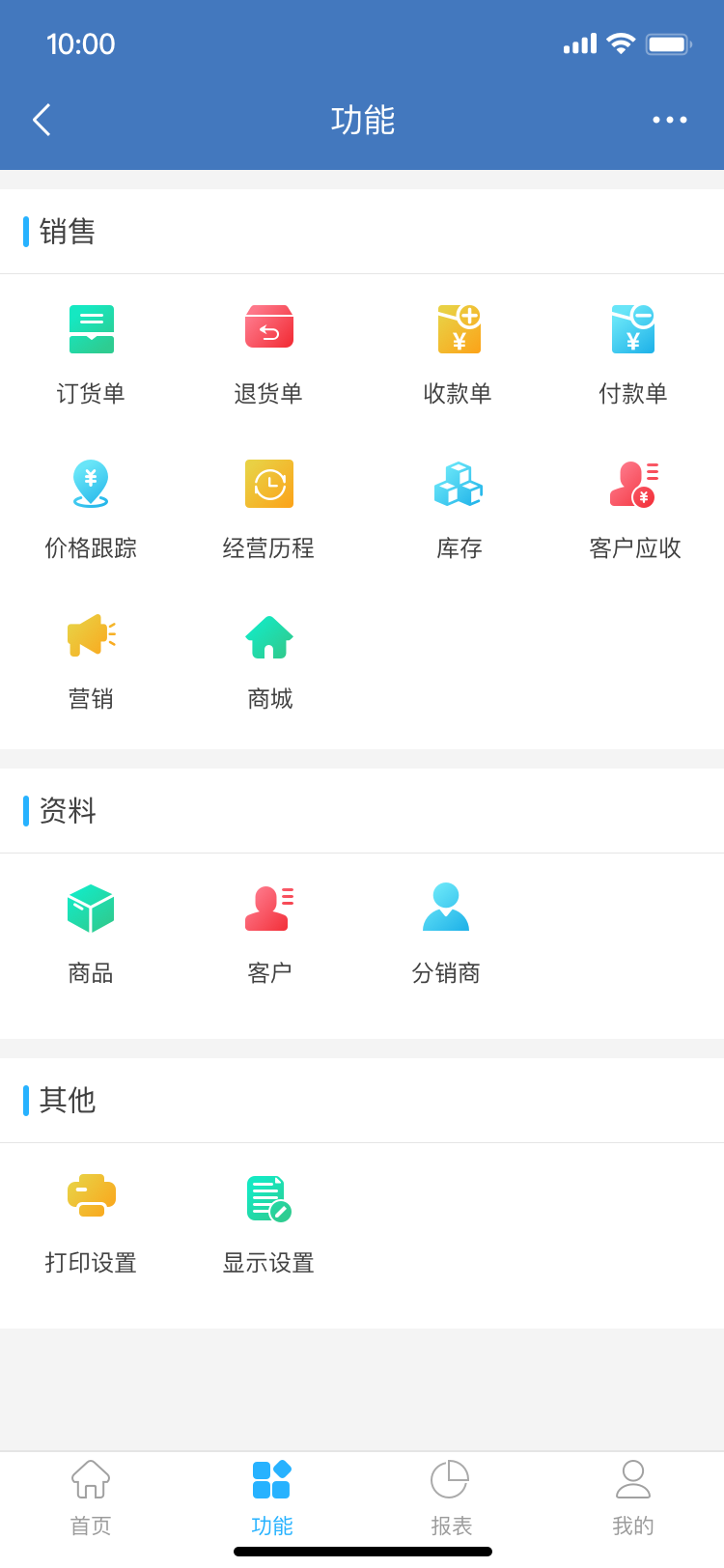This screenshot has height=1568, width=724.
Task: Open 显示设置 display settings
Action: point(268,1220)
